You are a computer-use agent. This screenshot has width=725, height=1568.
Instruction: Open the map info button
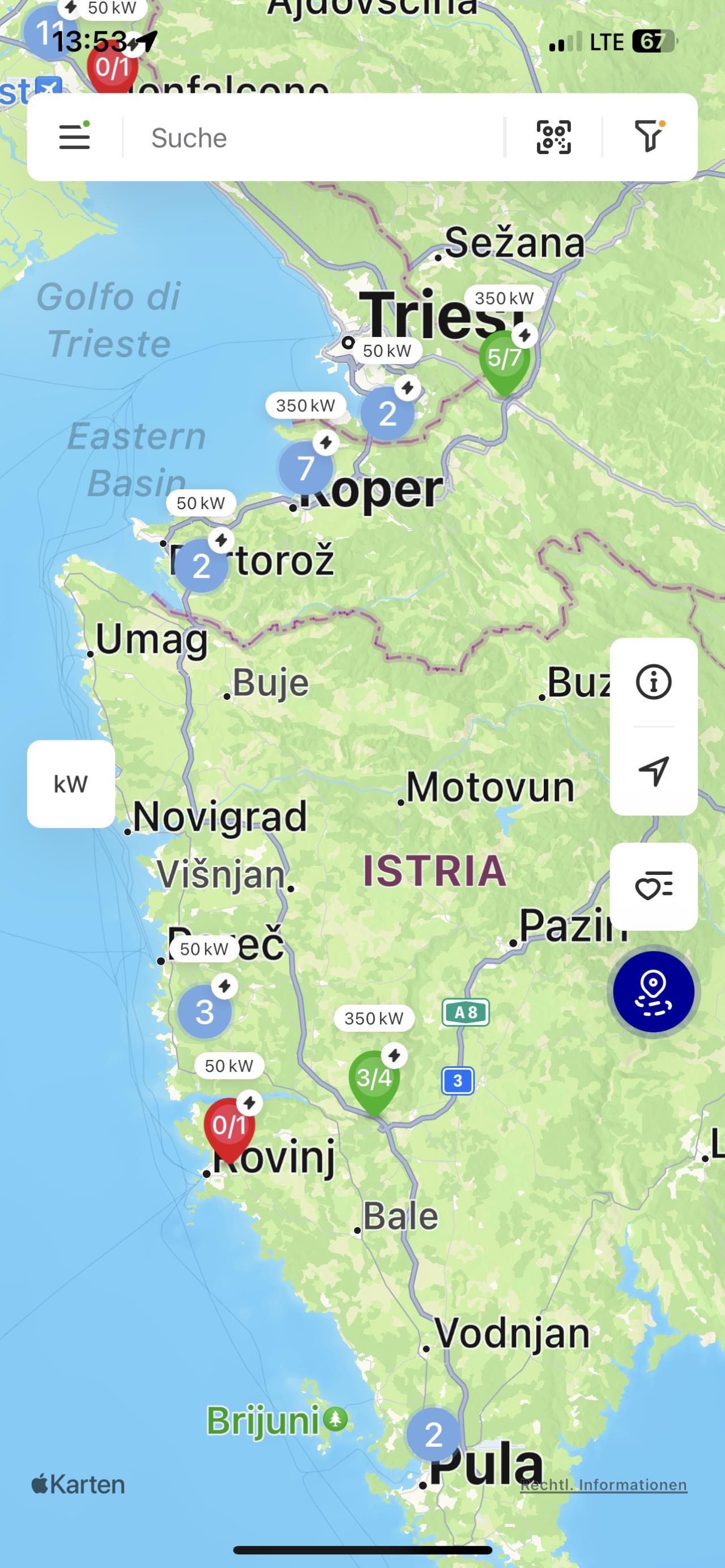[654, 682]
